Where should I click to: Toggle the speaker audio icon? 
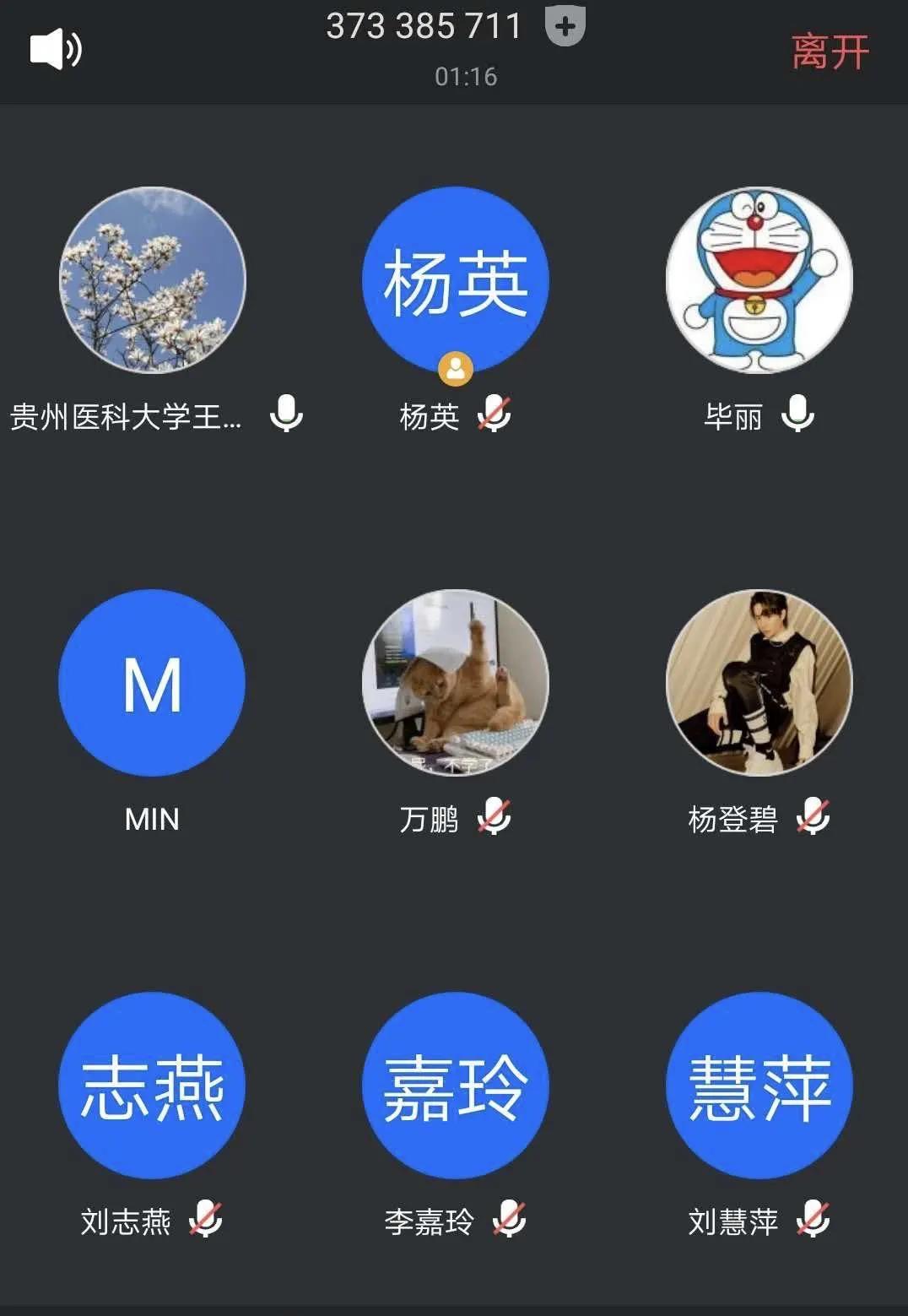(x=56, y=50)
